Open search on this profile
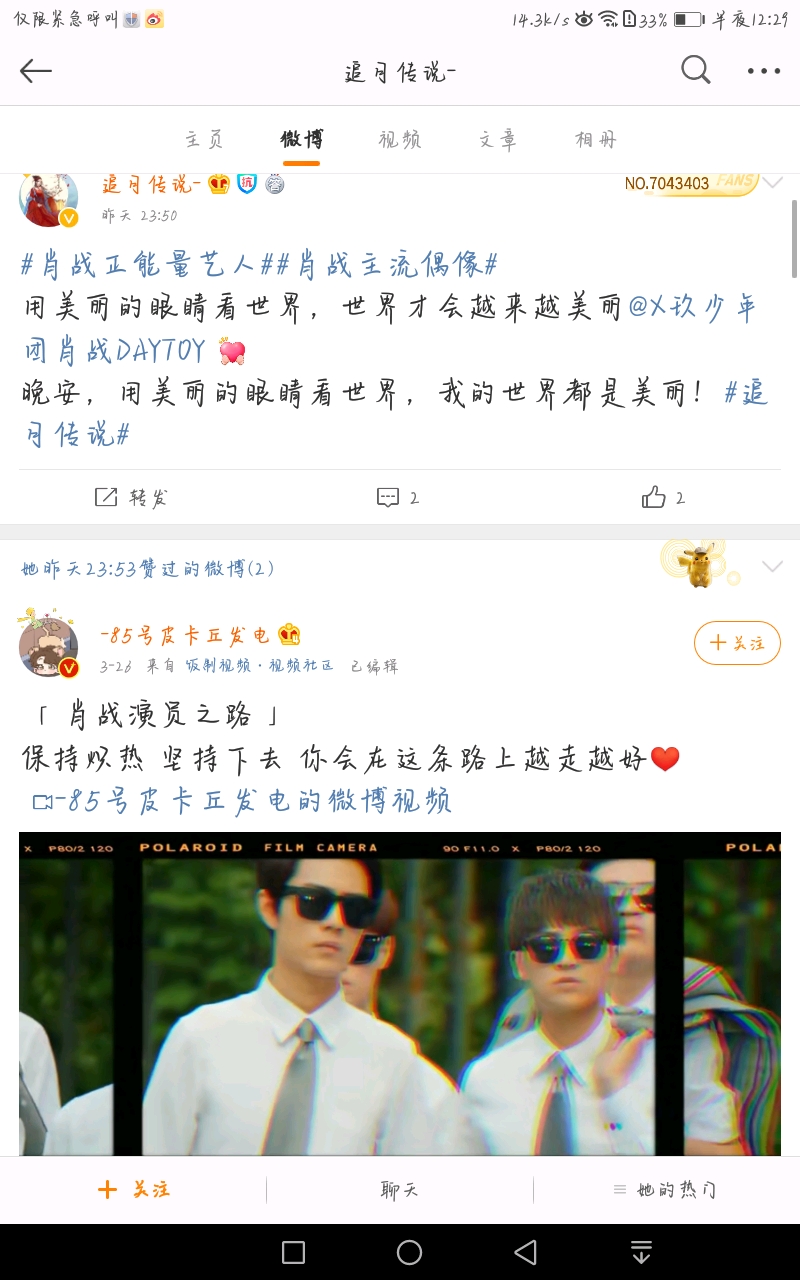This screenshot has height=1280, width=800. (695, 70)
